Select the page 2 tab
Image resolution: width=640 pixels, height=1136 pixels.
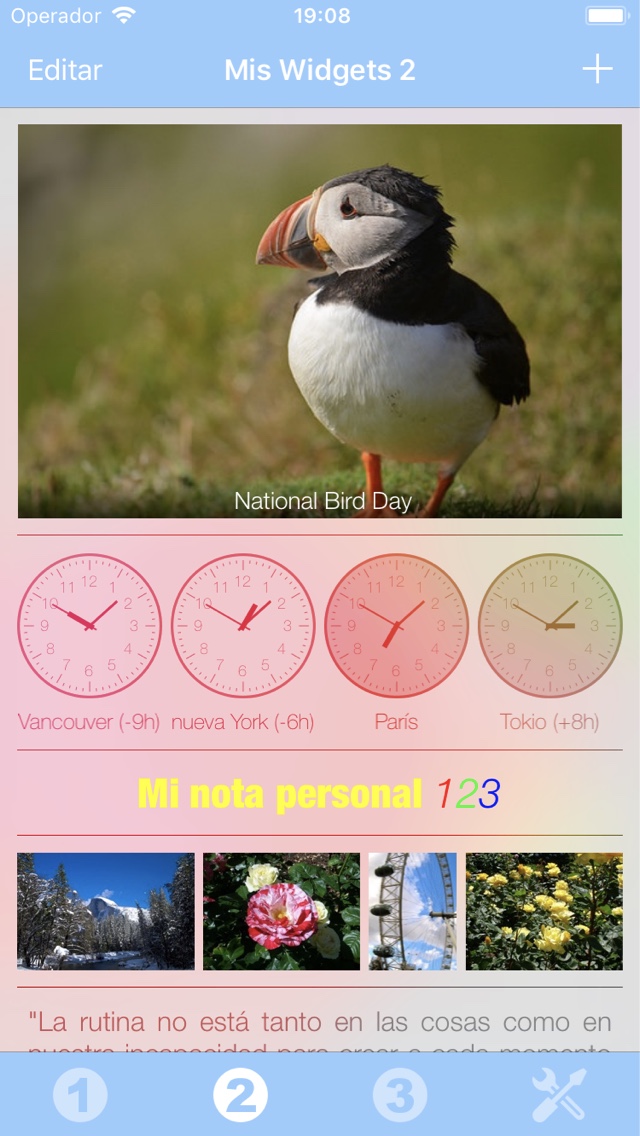(240, 1096)
